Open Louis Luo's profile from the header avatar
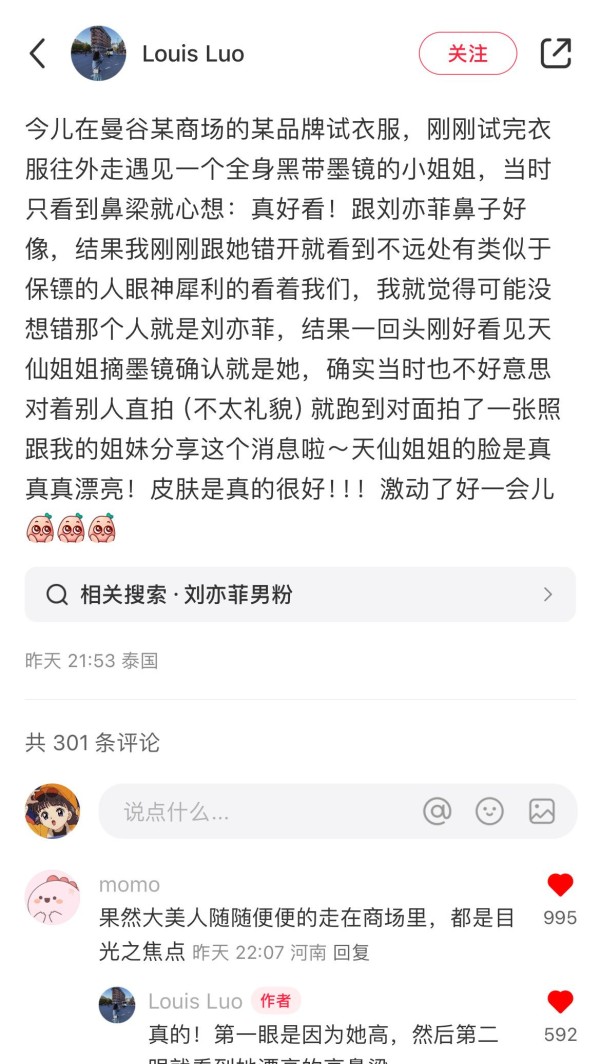 98,53
